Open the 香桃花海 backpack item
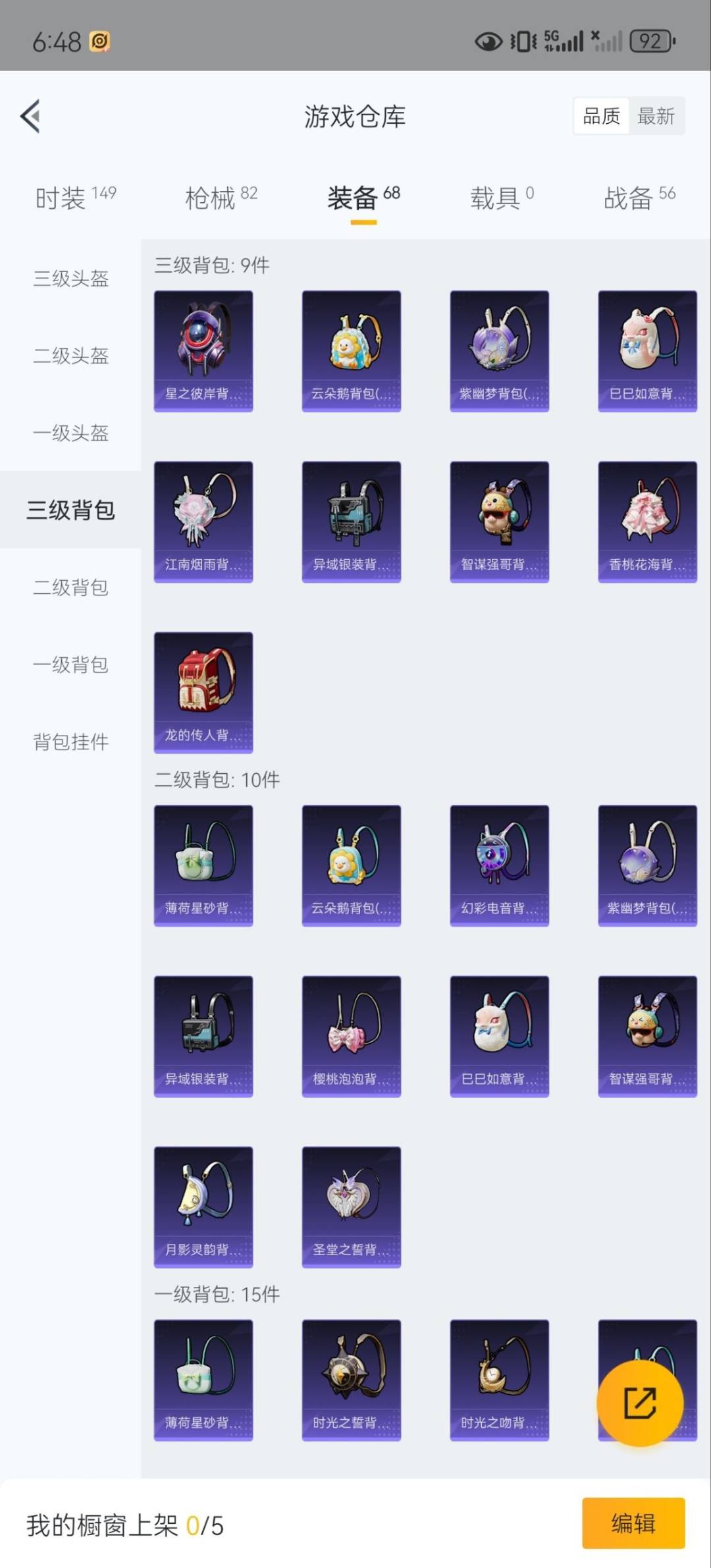The image size is (711, 1568). [x=647, y=521]
